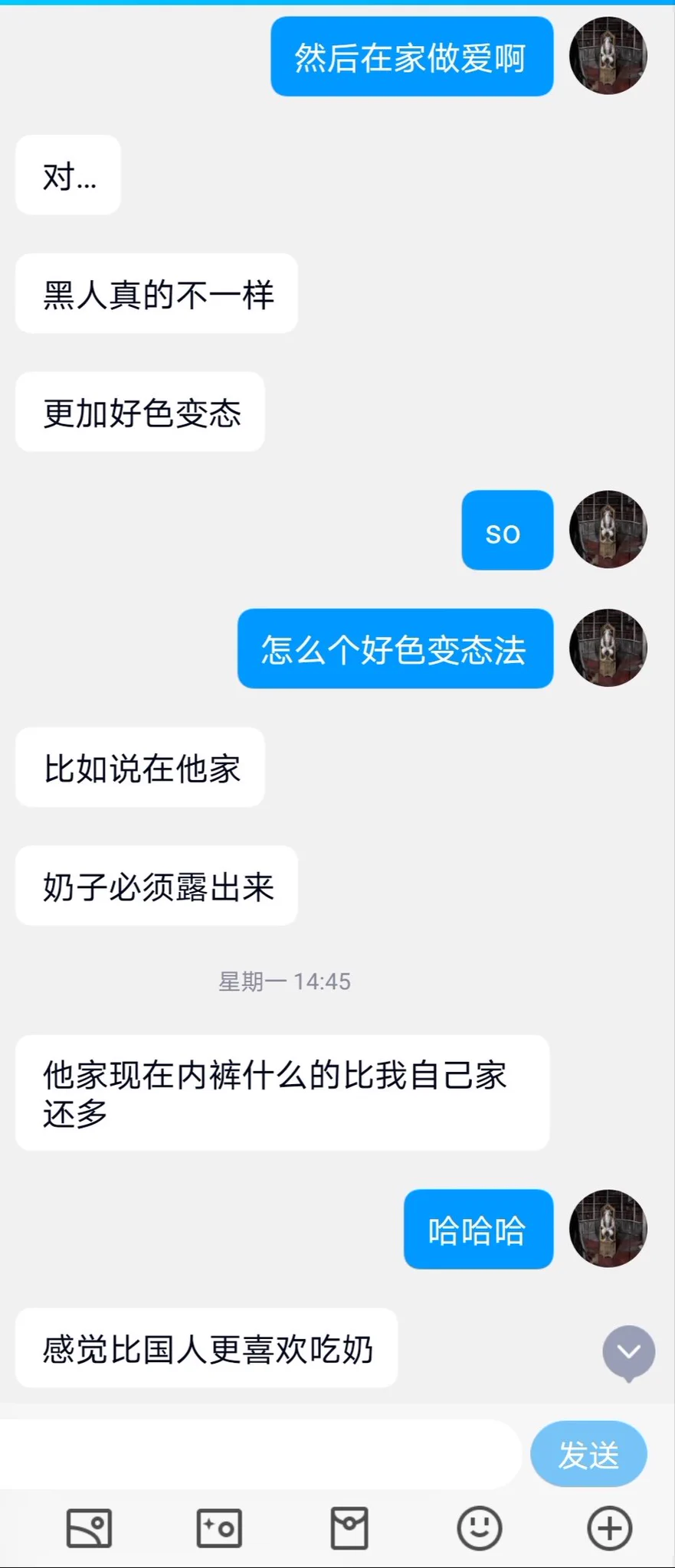675x1568 pixels.
Task: Tap the message input field
Action: [x=260, y=1454]
